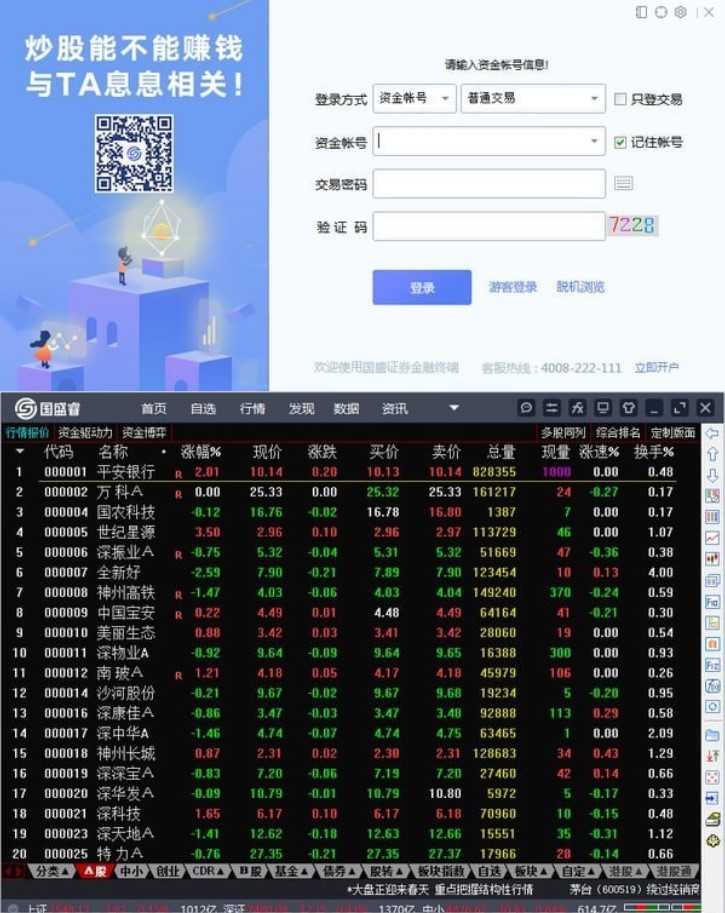Open the 登录方式 资金帐号 dropdown
Viewport: 725px width, 913px height.
(x=414, y=99)
